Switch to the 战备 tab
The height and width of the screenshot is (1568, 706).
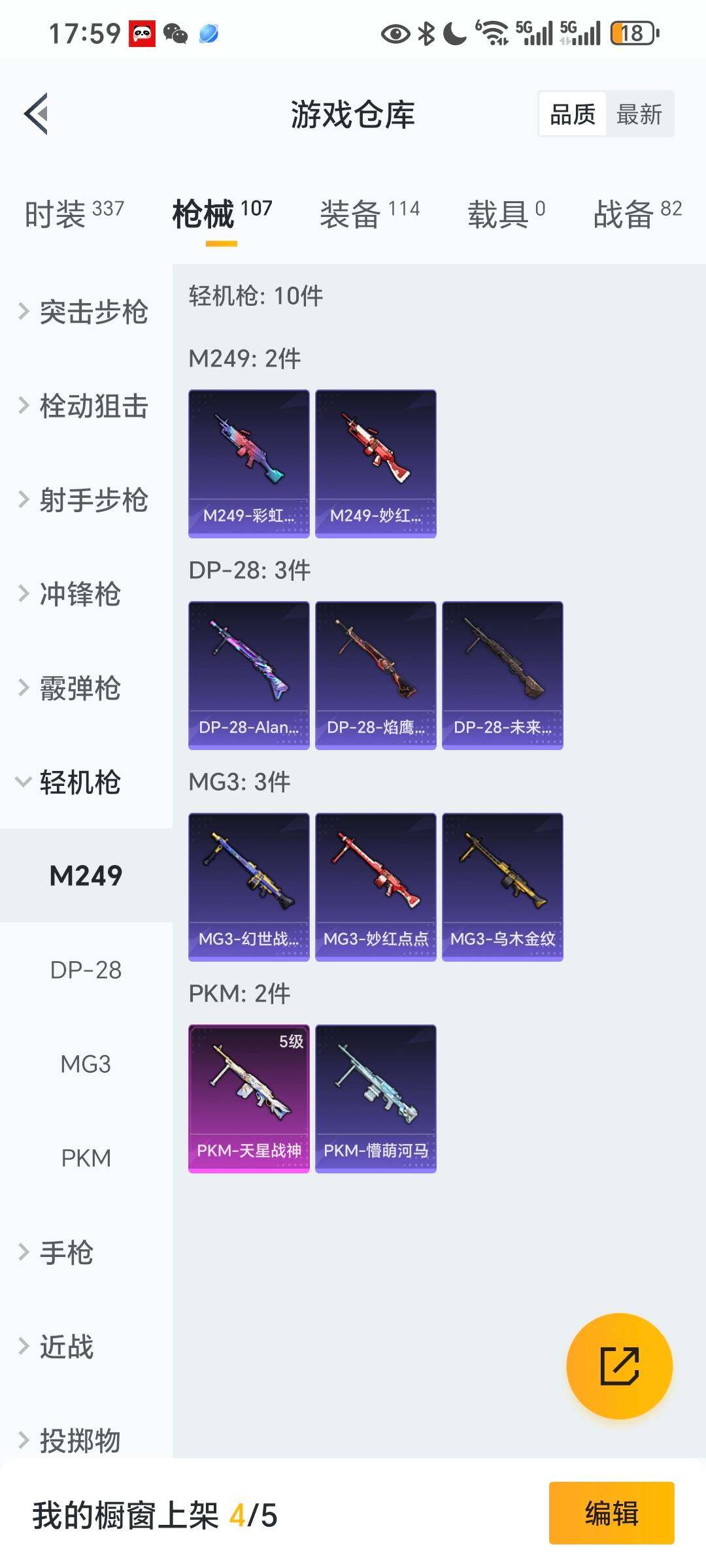click(637, 214)
